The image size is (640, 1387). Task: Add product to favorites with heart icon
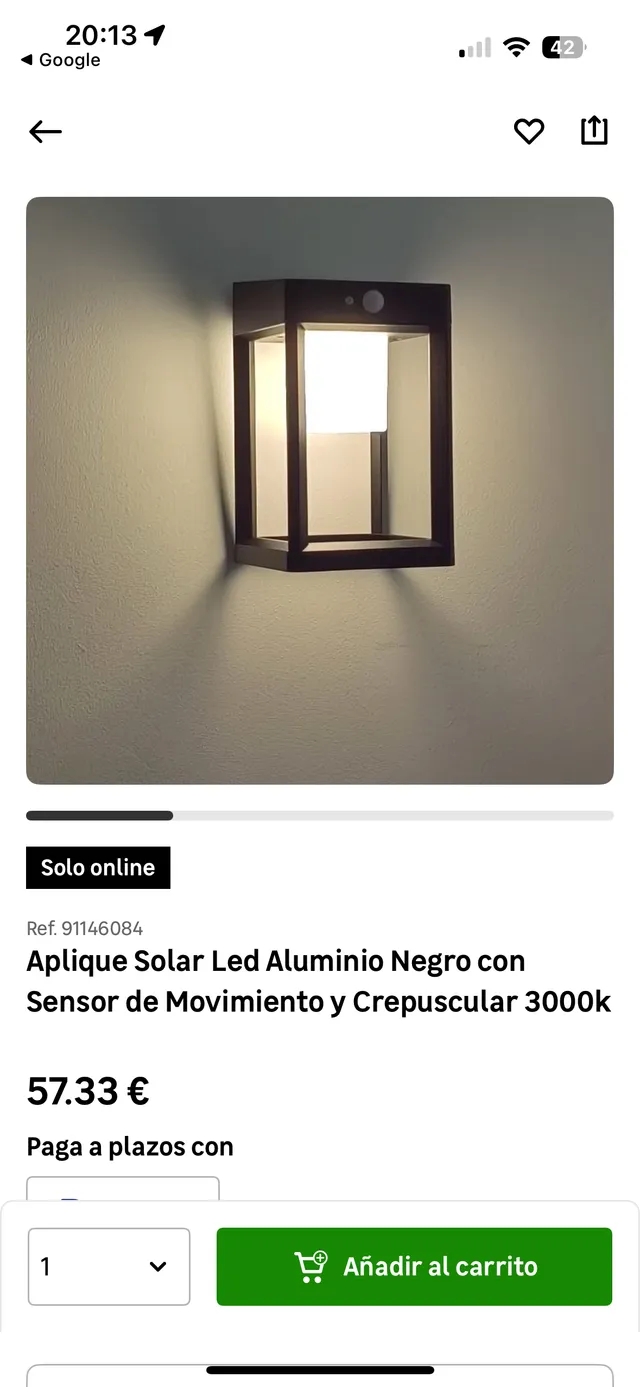[528, 131]
